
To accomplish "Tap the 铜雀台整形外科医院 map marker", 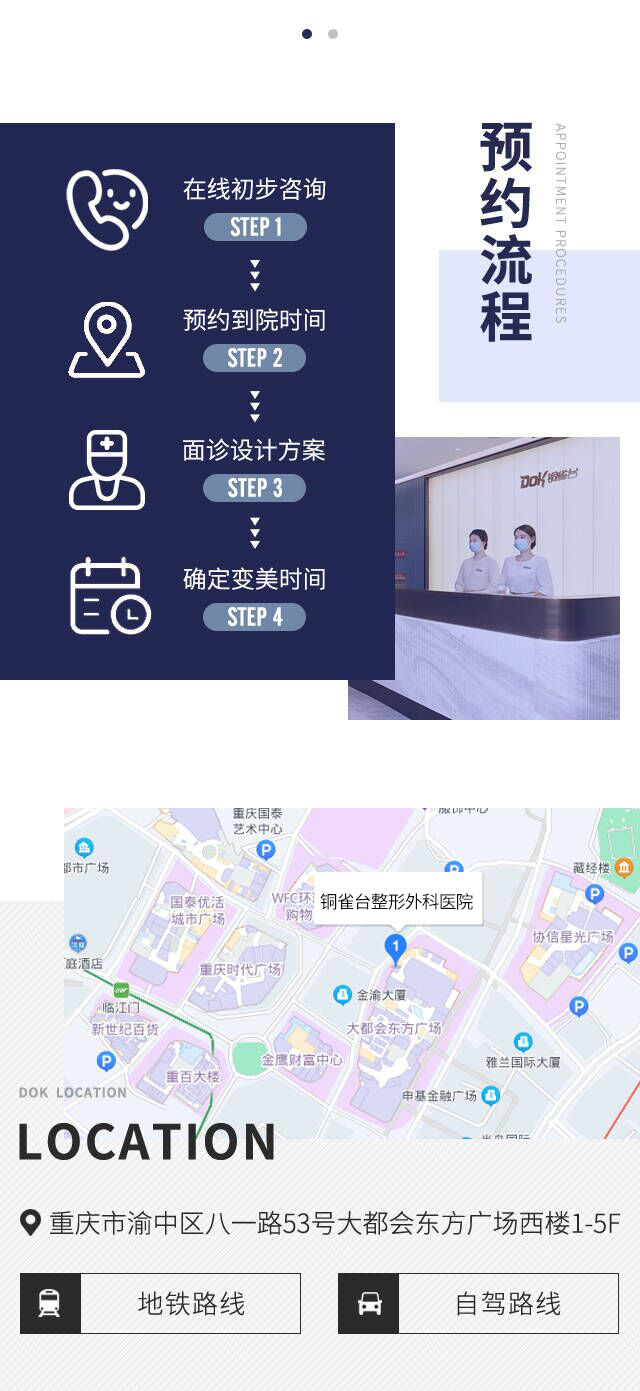I will [396, 947].
